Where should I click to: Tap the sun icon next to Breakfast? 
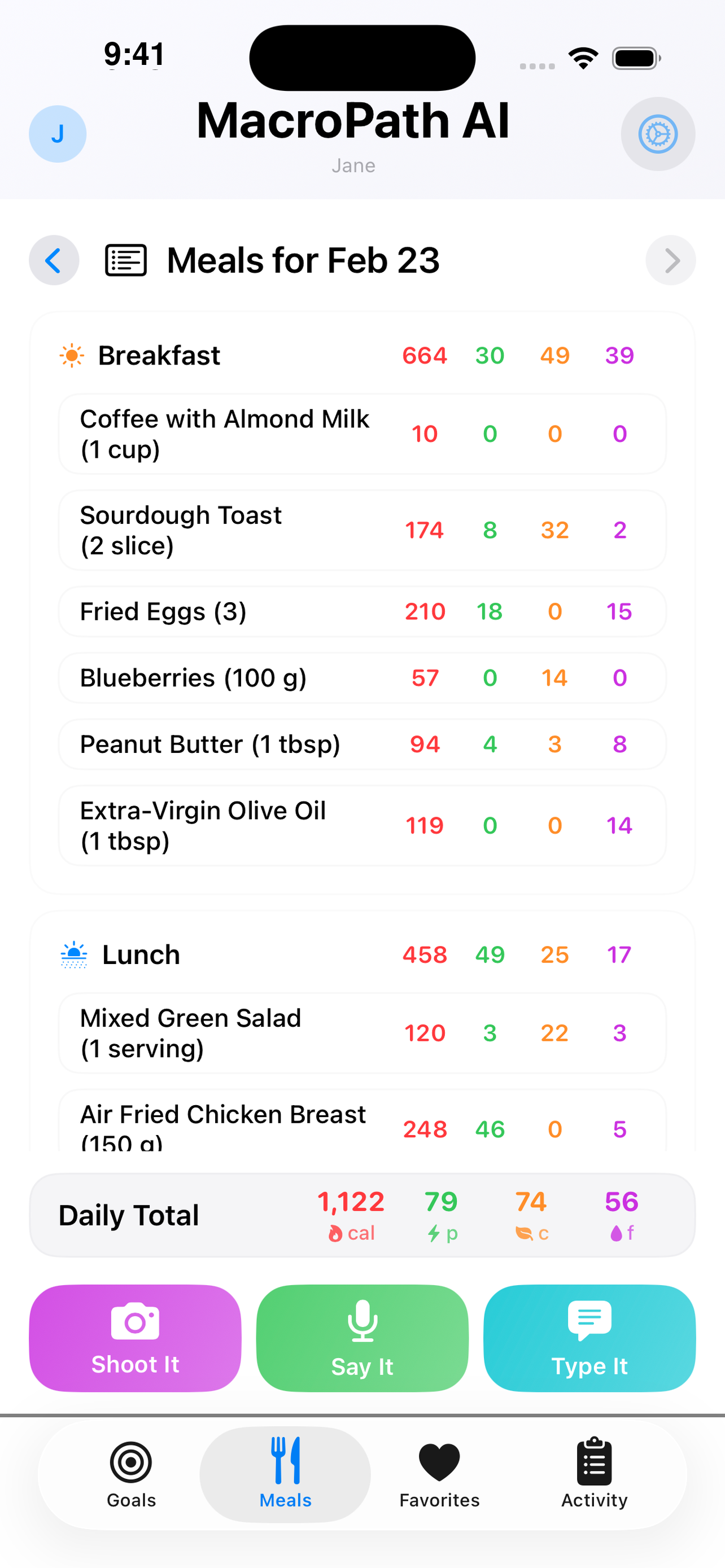[x=71, y=355]
